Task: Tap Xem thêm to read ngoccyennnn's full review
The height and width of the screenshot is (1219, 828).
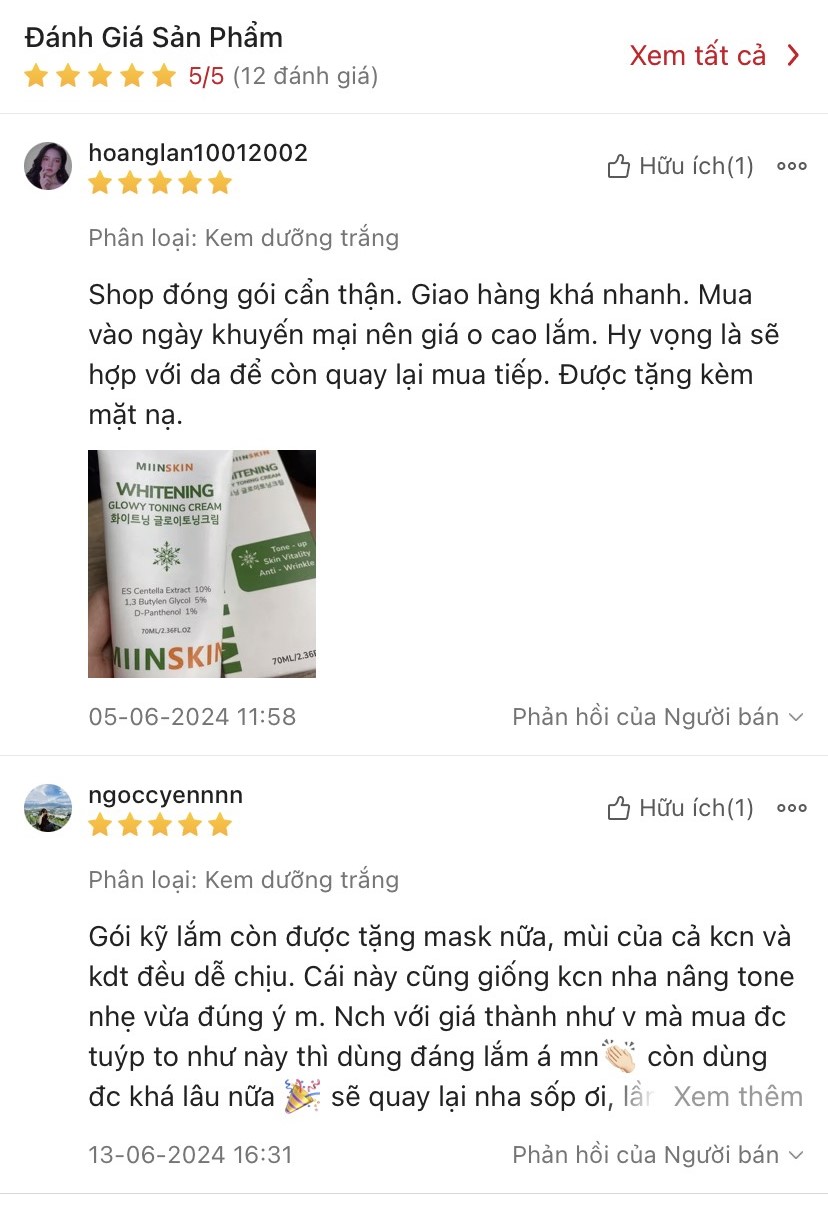Action: (x=738, y=1097)
